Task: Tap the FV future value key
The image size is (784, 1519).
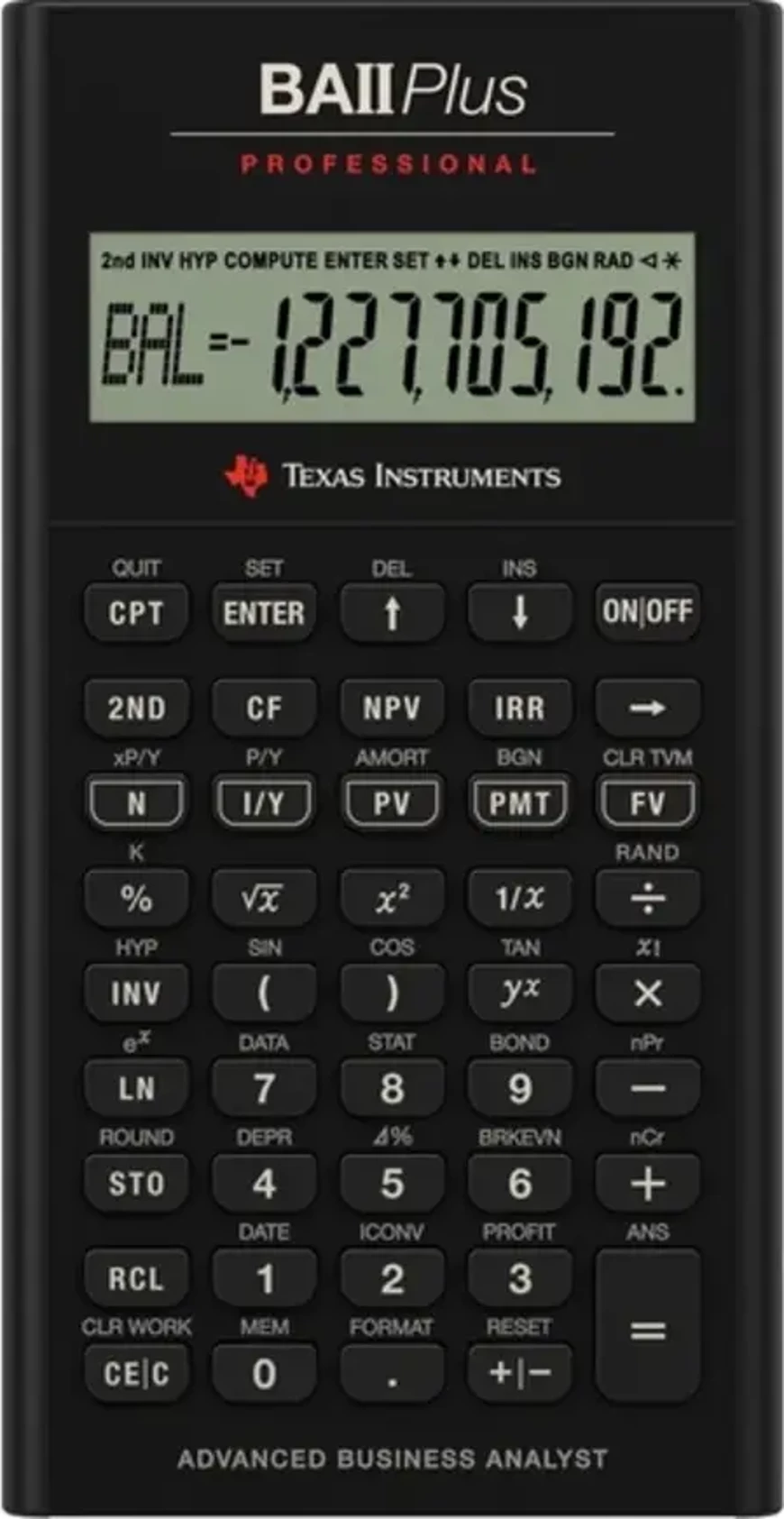Action: (647, 802)
